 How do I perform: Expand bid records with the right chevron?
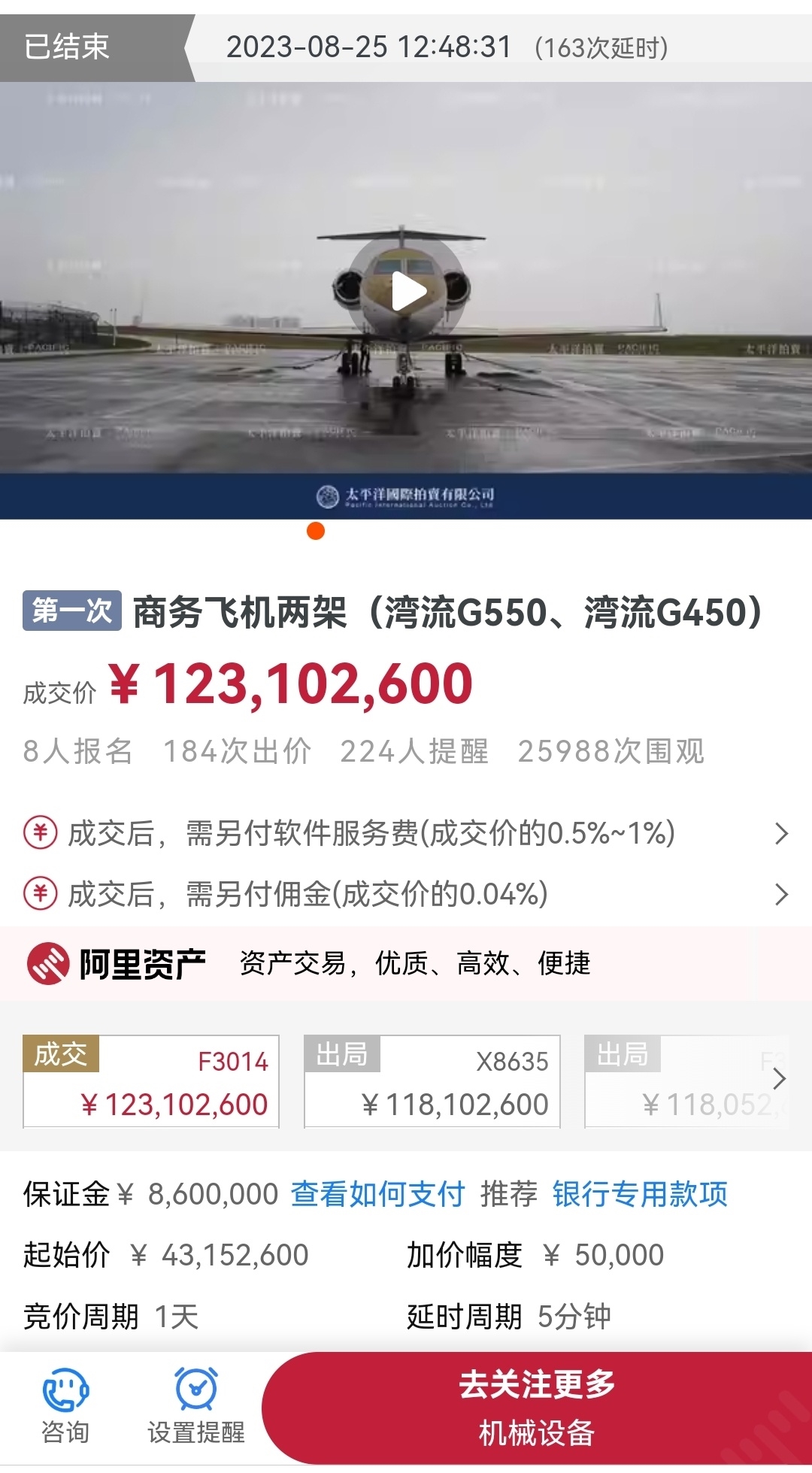(779, 1080)
